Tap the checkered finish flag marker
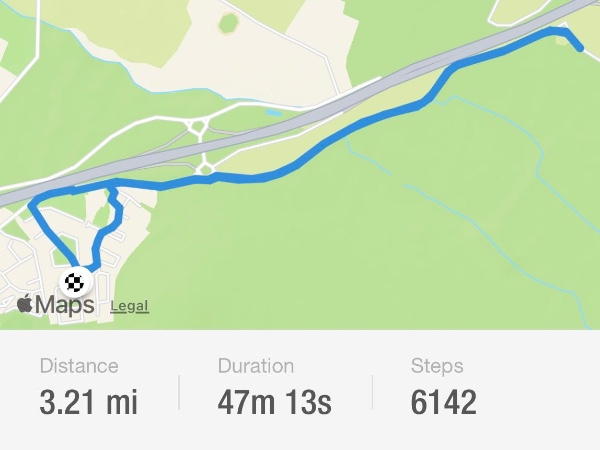Image resolution: width=600 pixels, height=450 pixels. coord(74,282)
